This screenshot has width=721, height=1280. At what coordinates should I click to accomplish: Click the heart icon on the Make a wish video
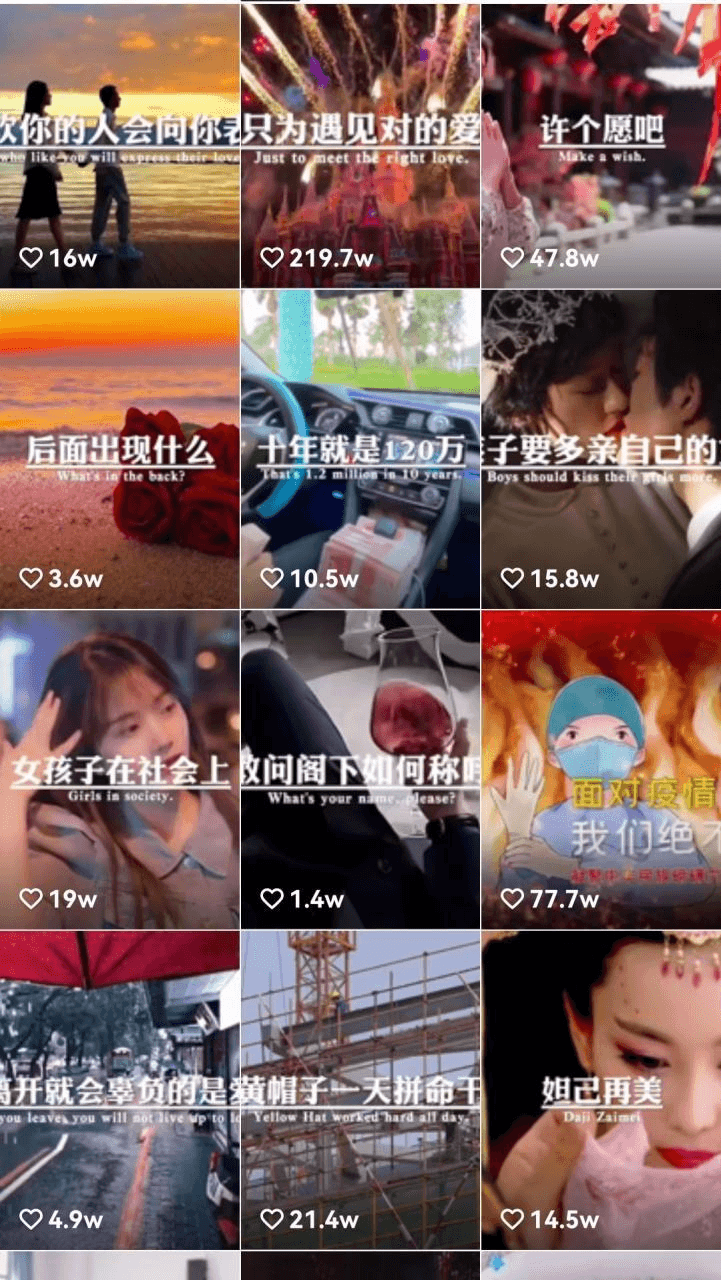coord(512,258)
